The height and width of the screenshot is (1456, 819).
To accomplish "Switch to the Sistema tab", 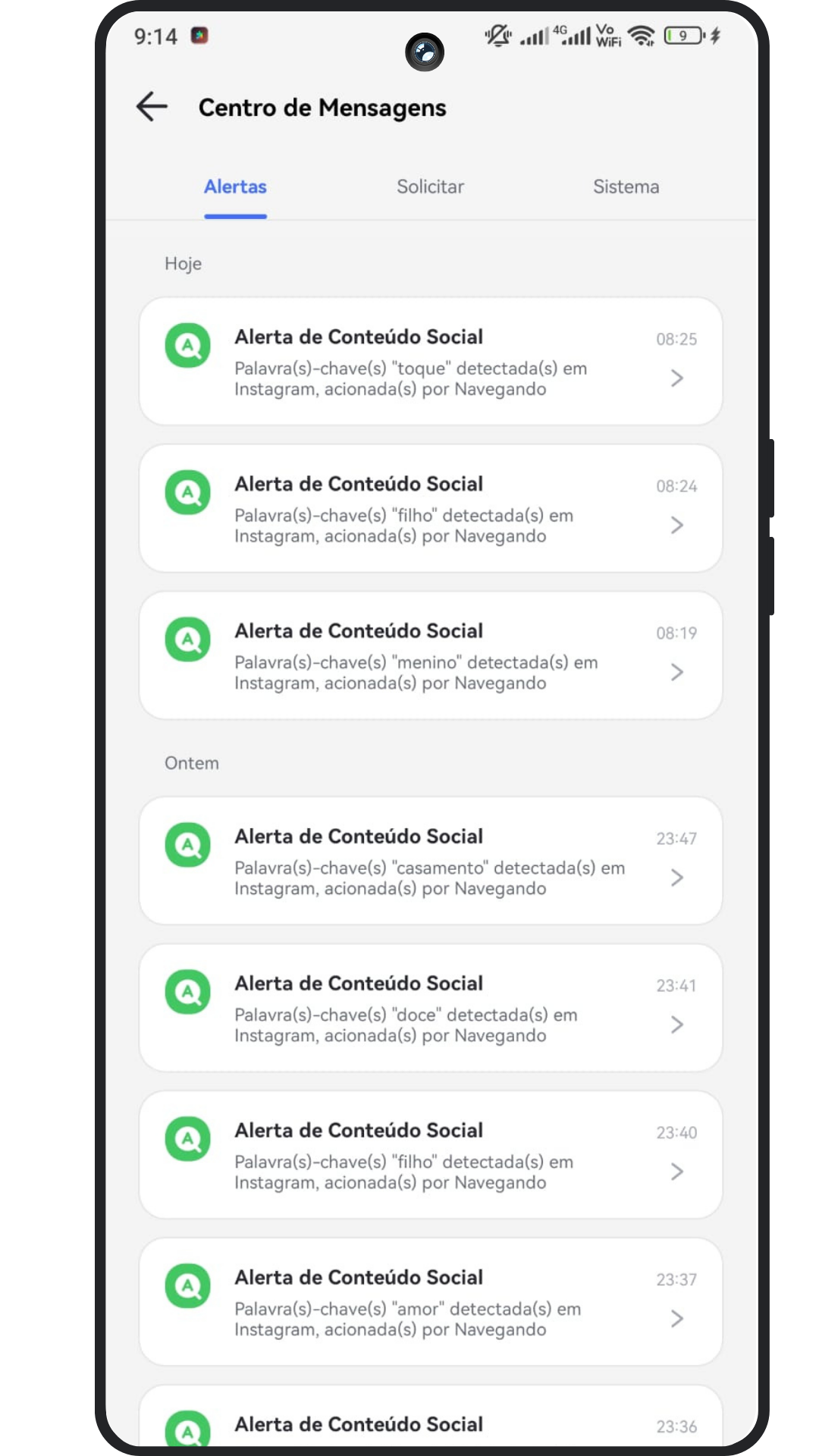I will [x=626, y=187].
